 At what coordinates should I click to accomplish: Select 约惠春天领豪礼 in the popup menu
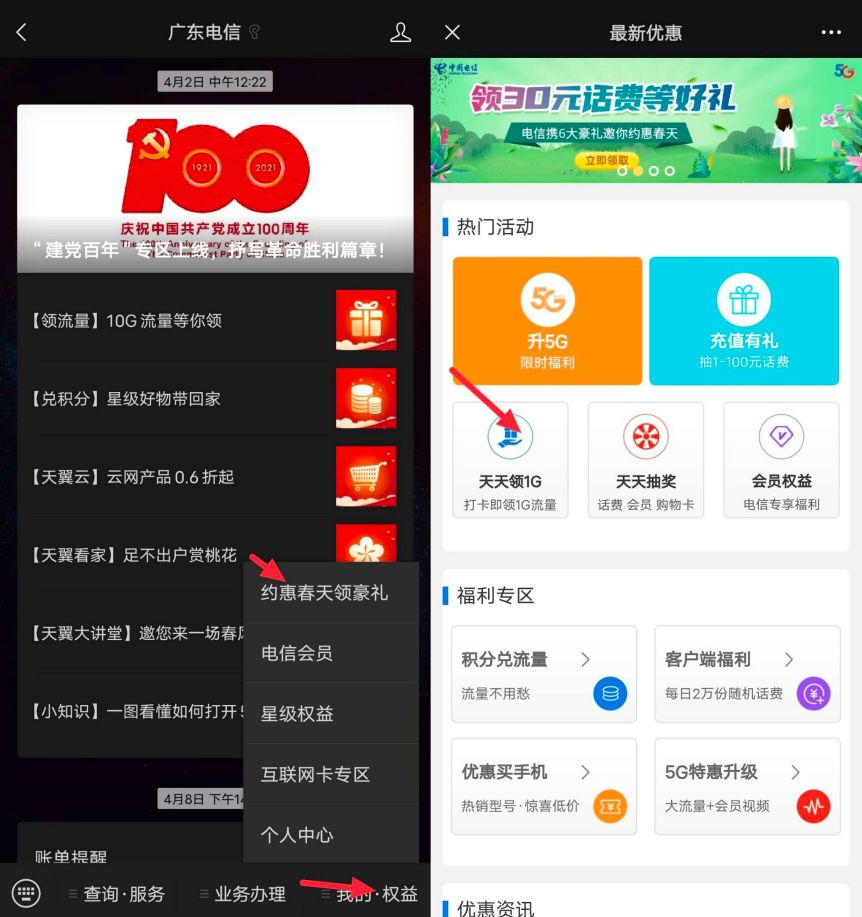(x=324, y=593)
